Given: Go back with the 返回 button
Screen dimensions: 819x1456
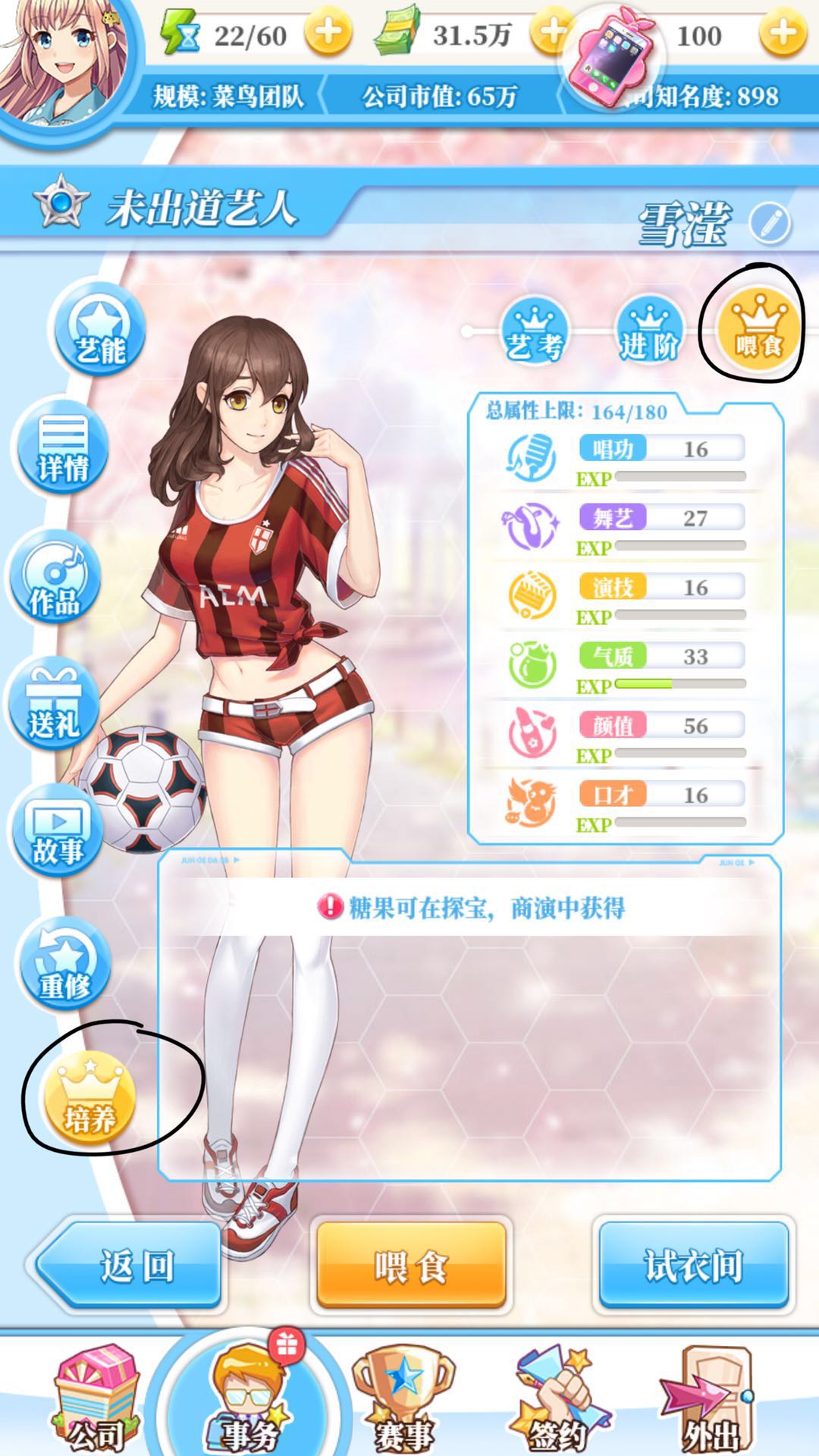Looking at the screenshot, I should pyautogui.click(x=129, y=1265).
